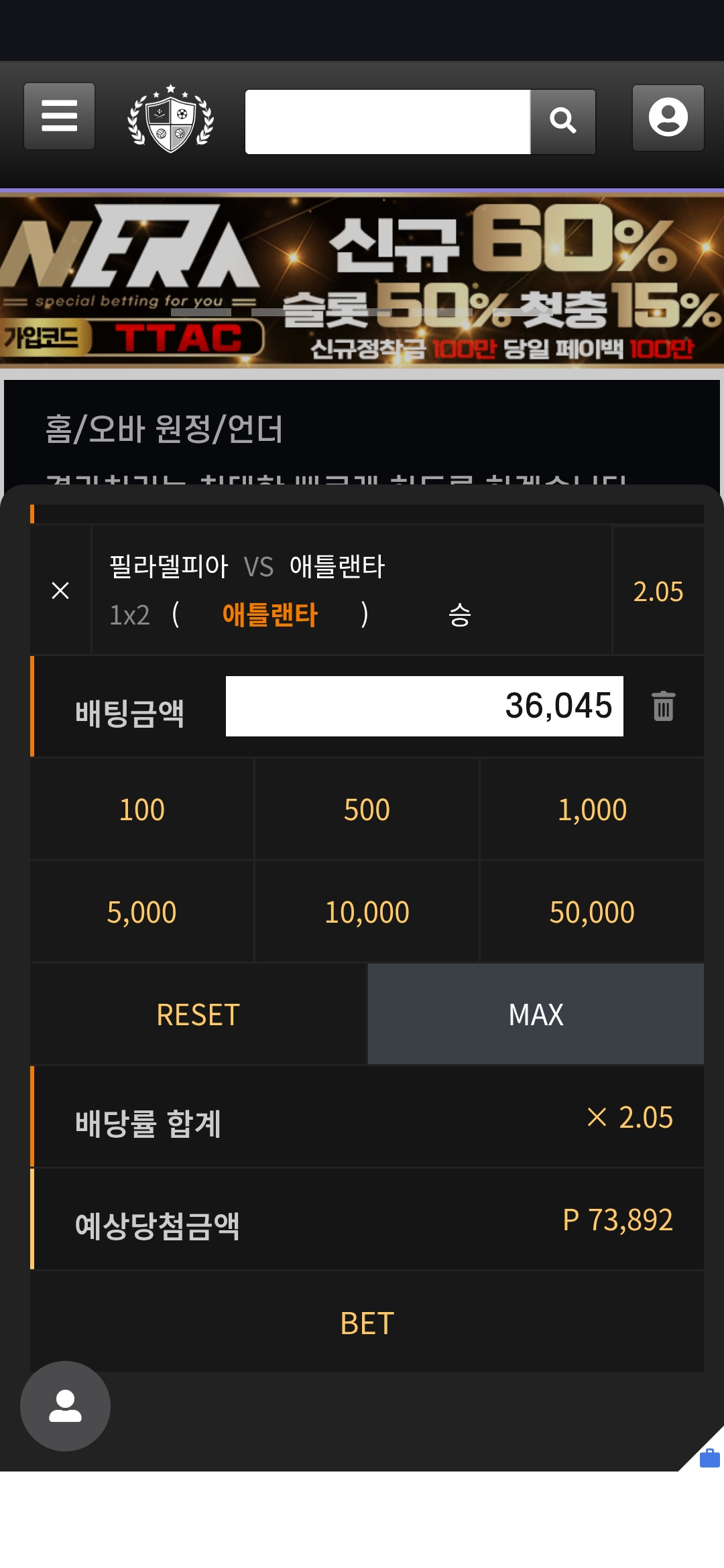Add 5,000 to the bet amount
The width and height of the screenshot is (724, 1568).
click(x=142, y=912)
